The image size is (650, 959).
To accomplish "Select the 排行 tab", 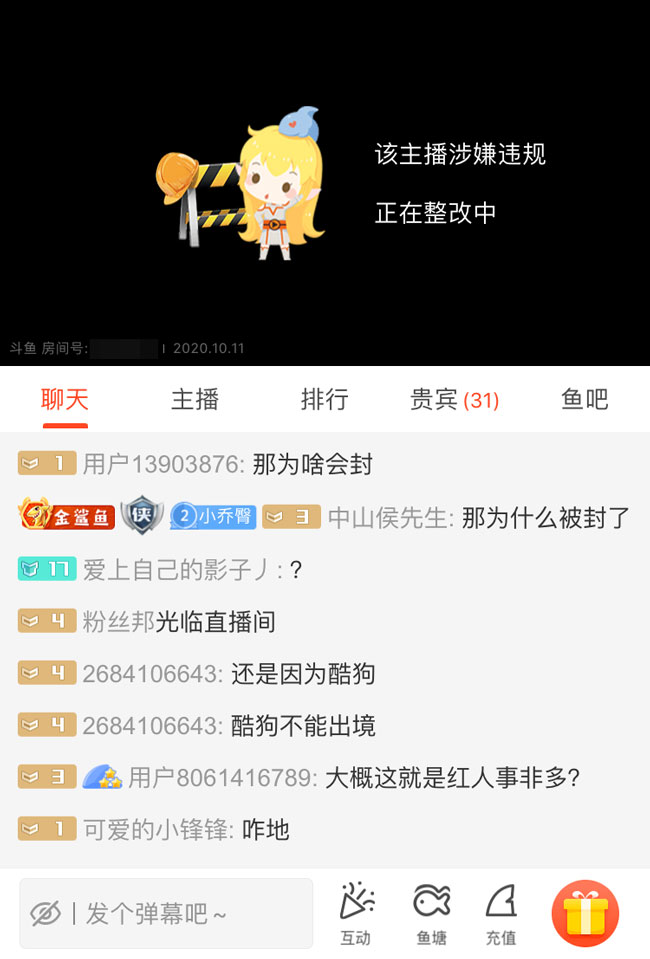I will 325,400.
